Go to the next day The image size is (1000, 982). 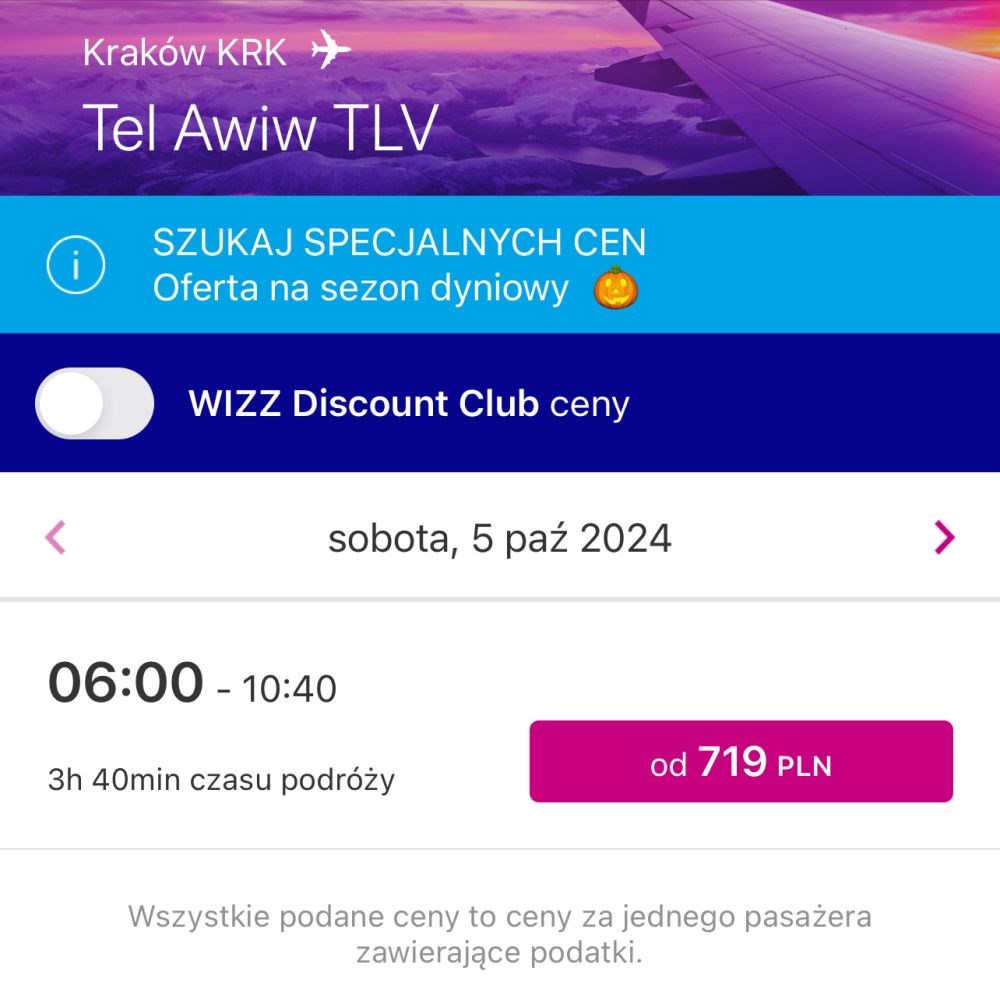(x=943, y=538)
